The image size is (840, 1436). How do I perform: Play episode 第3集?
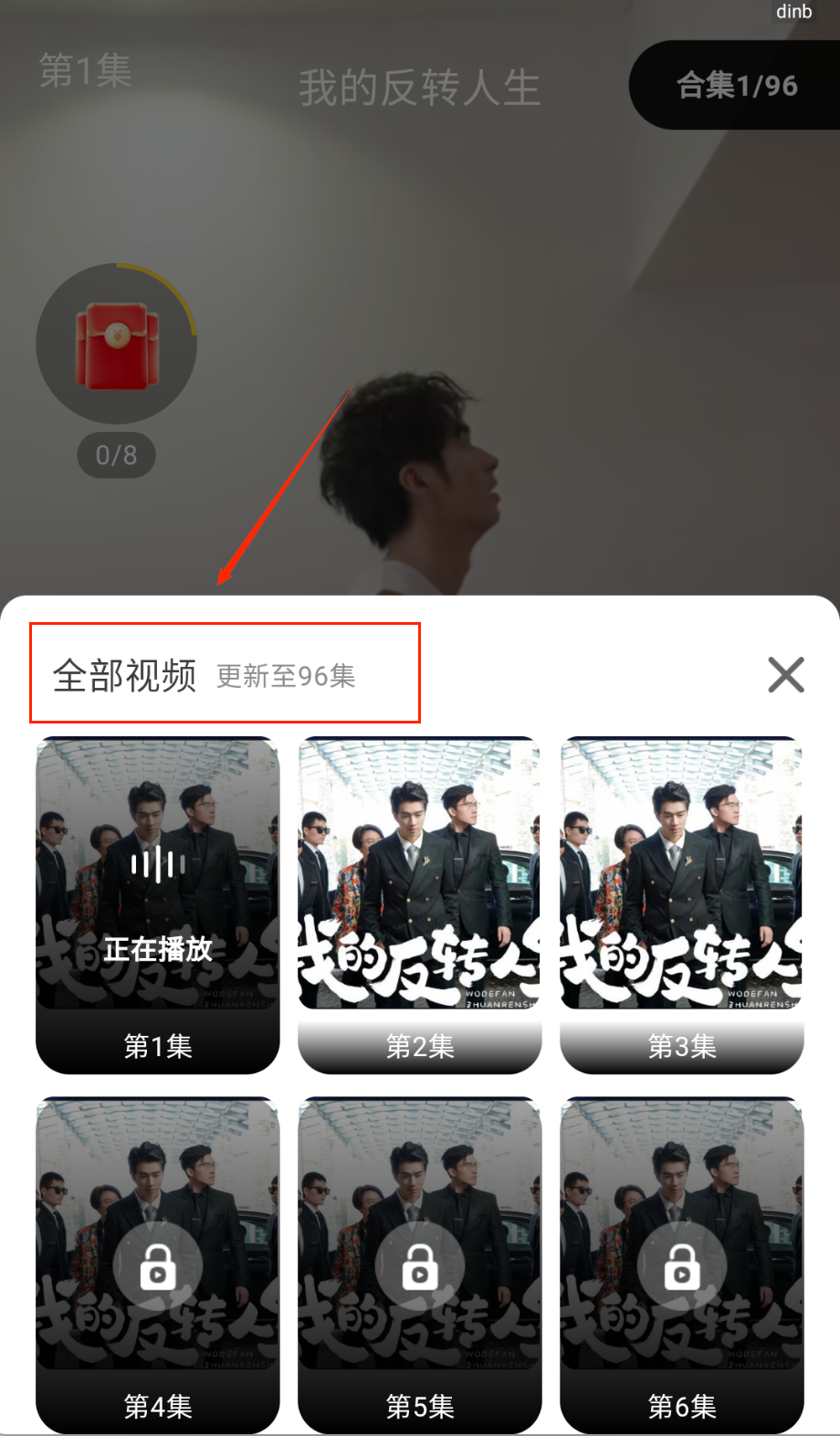click(682, 904)
